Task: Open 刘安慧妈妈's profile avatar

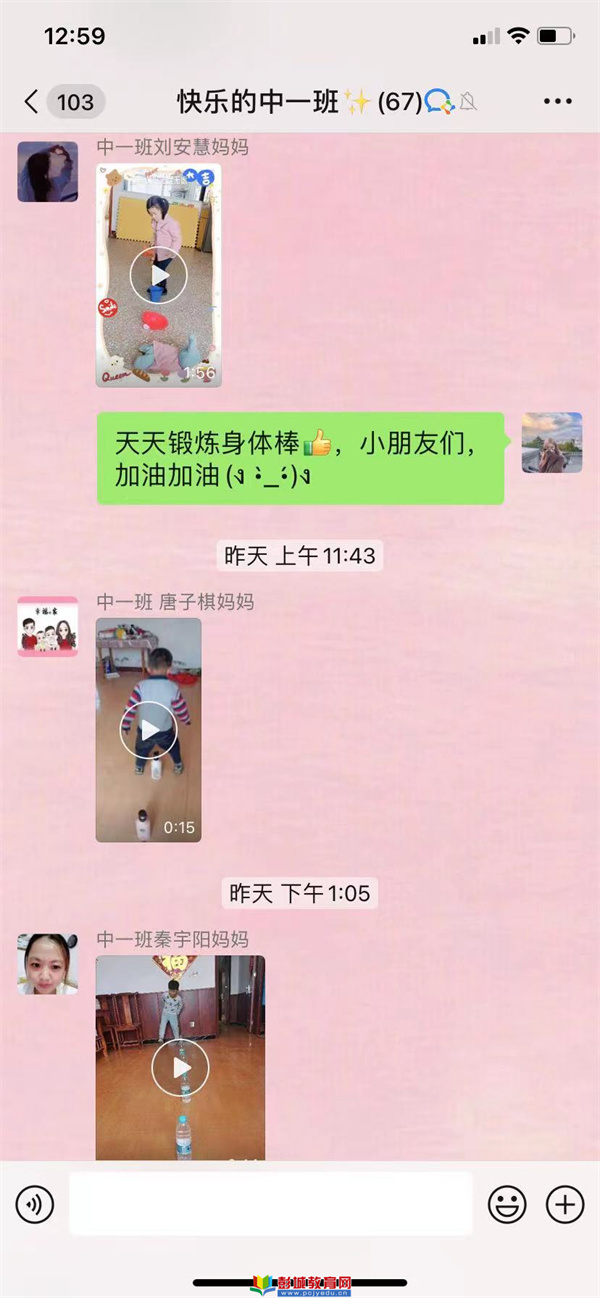Action: pyautogui.click(x=47, y=172)
